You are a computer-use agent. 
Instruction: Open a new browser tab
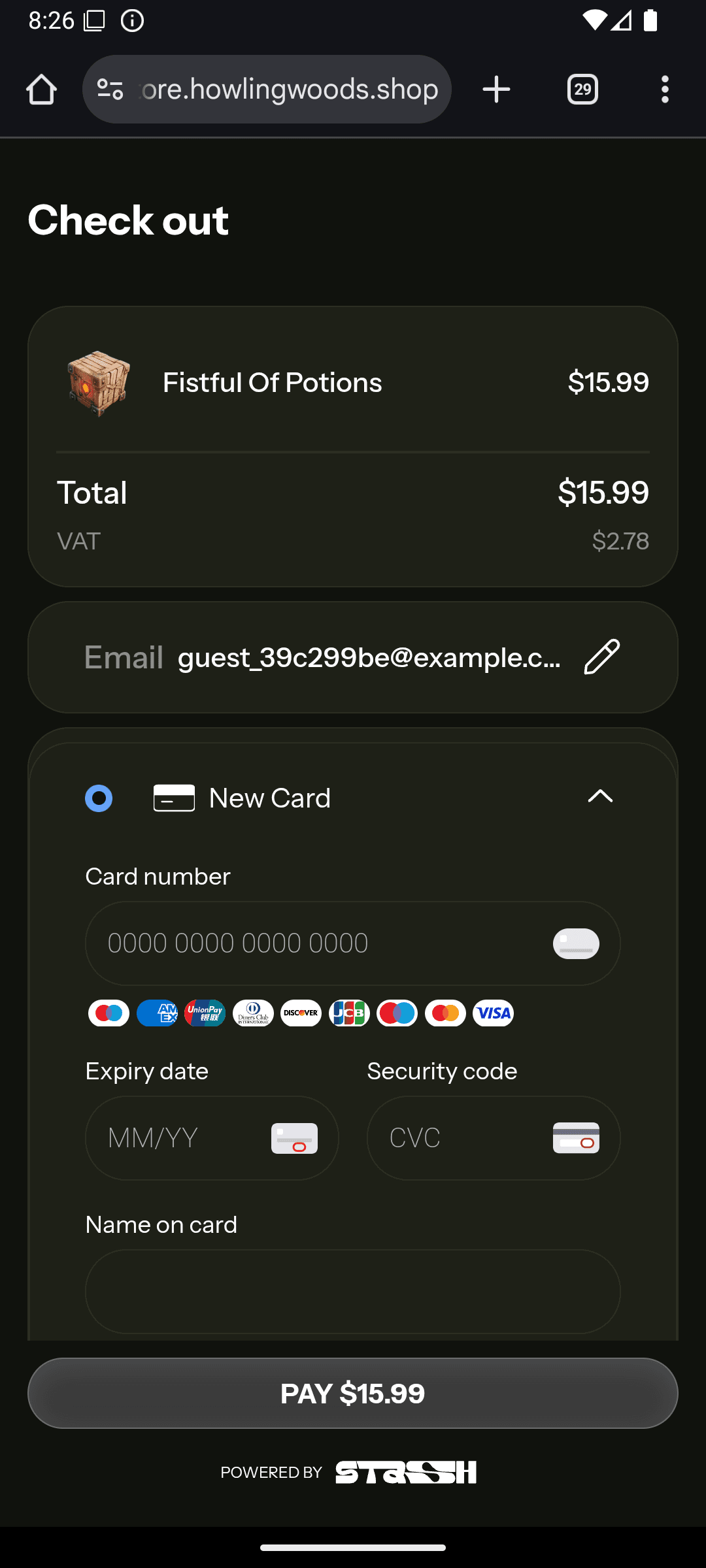tap(496, 89)
